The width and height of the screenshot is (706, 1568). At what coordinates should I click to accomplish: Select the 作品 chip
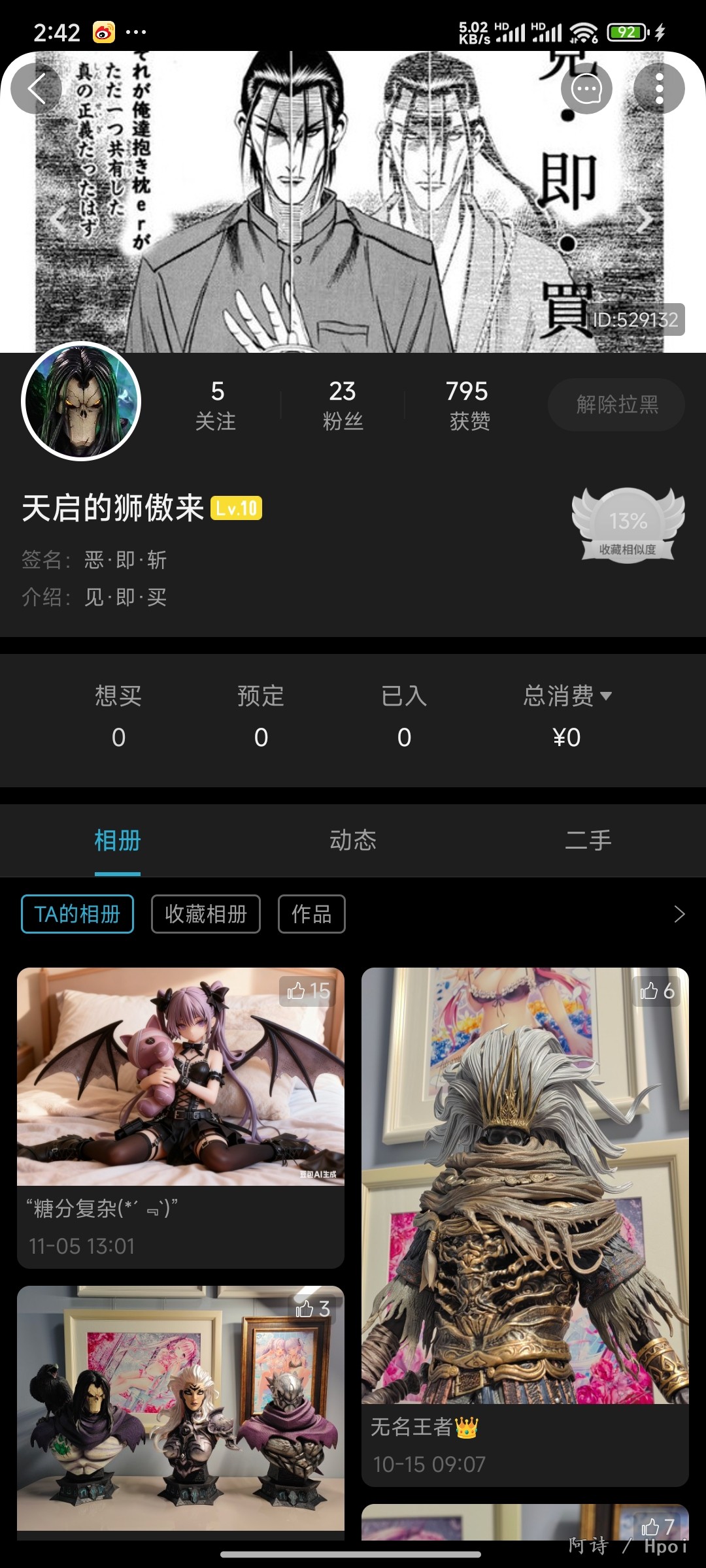pos(311,914)
